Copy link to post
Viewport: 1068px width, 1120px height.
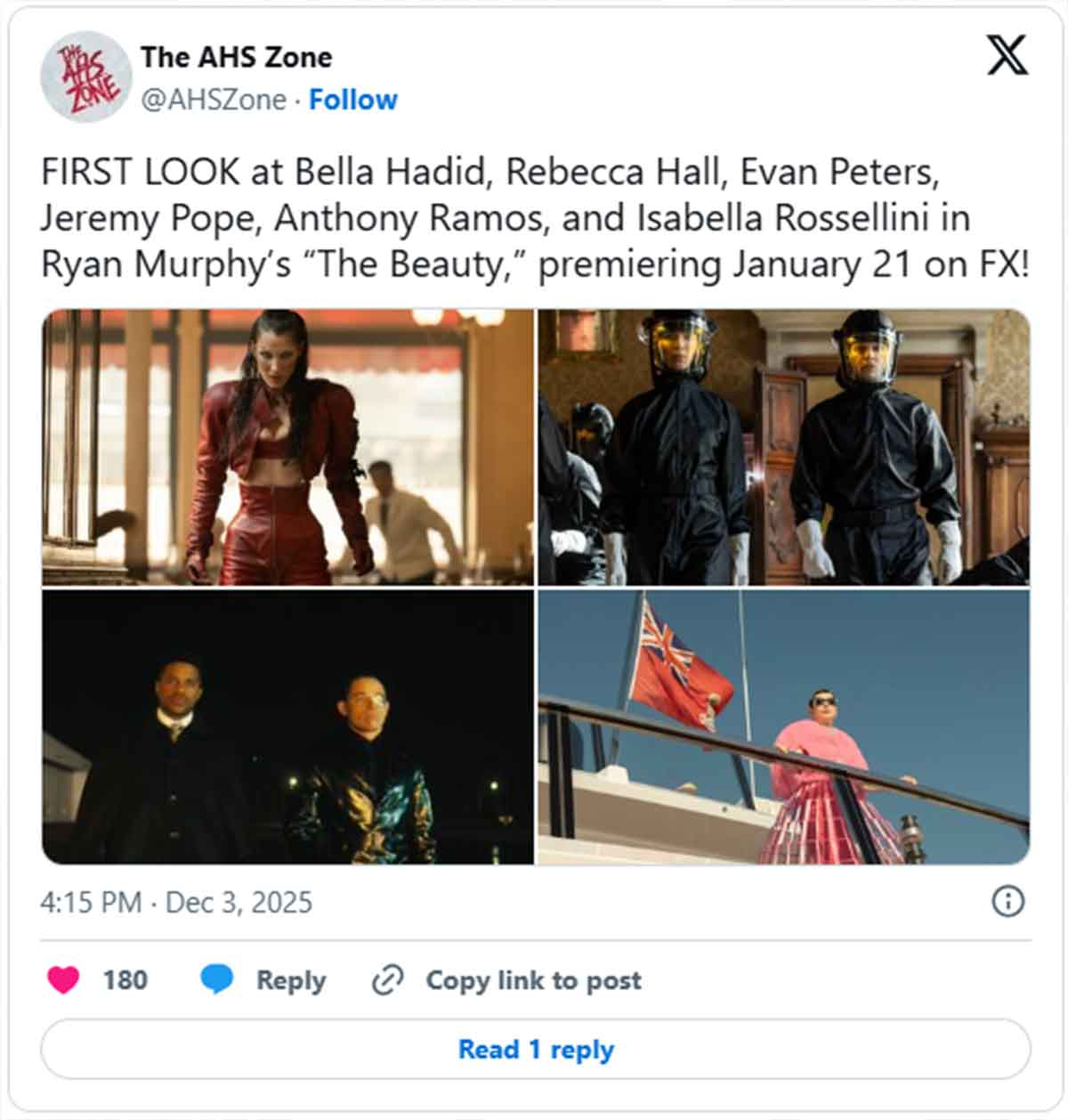(x=507, y=980)
